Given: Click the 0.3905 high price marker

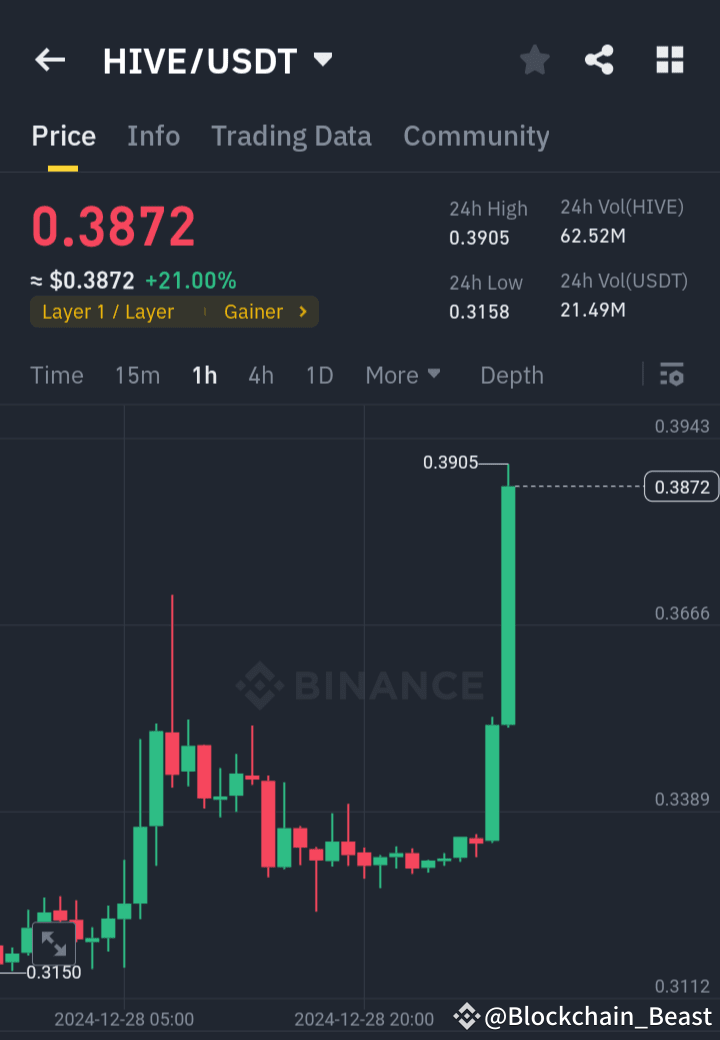Looking at the screenshot, I should pos(450,463).
